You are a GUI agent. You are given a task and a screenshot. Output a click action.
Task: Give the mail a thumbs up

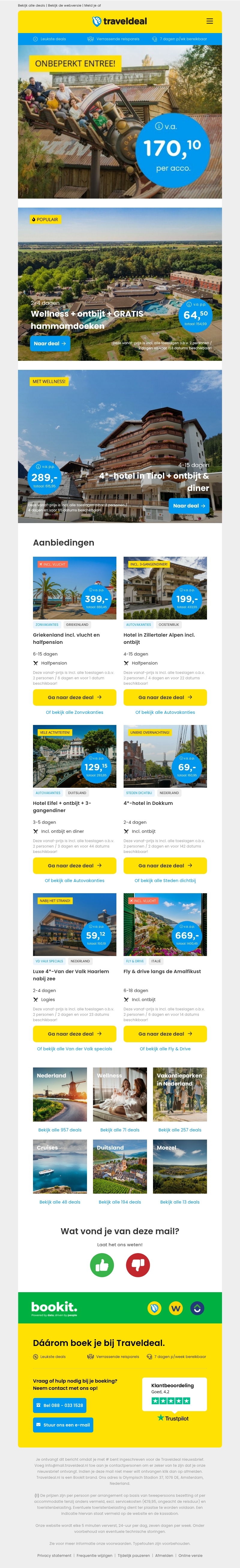[102, 1265]
